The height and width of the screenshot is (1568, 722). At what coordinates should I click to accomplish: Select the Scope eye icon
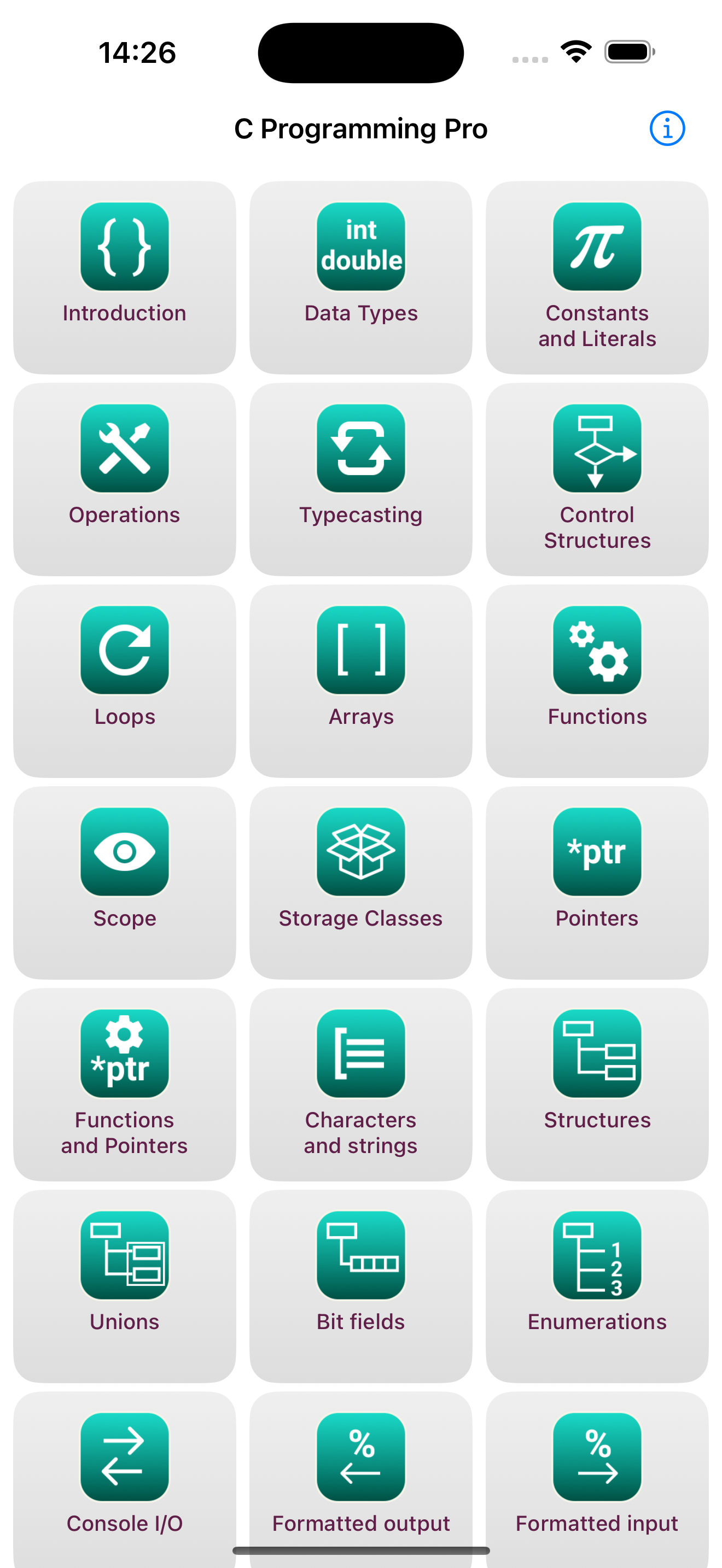pyautogui.click(x=124, y=852)
